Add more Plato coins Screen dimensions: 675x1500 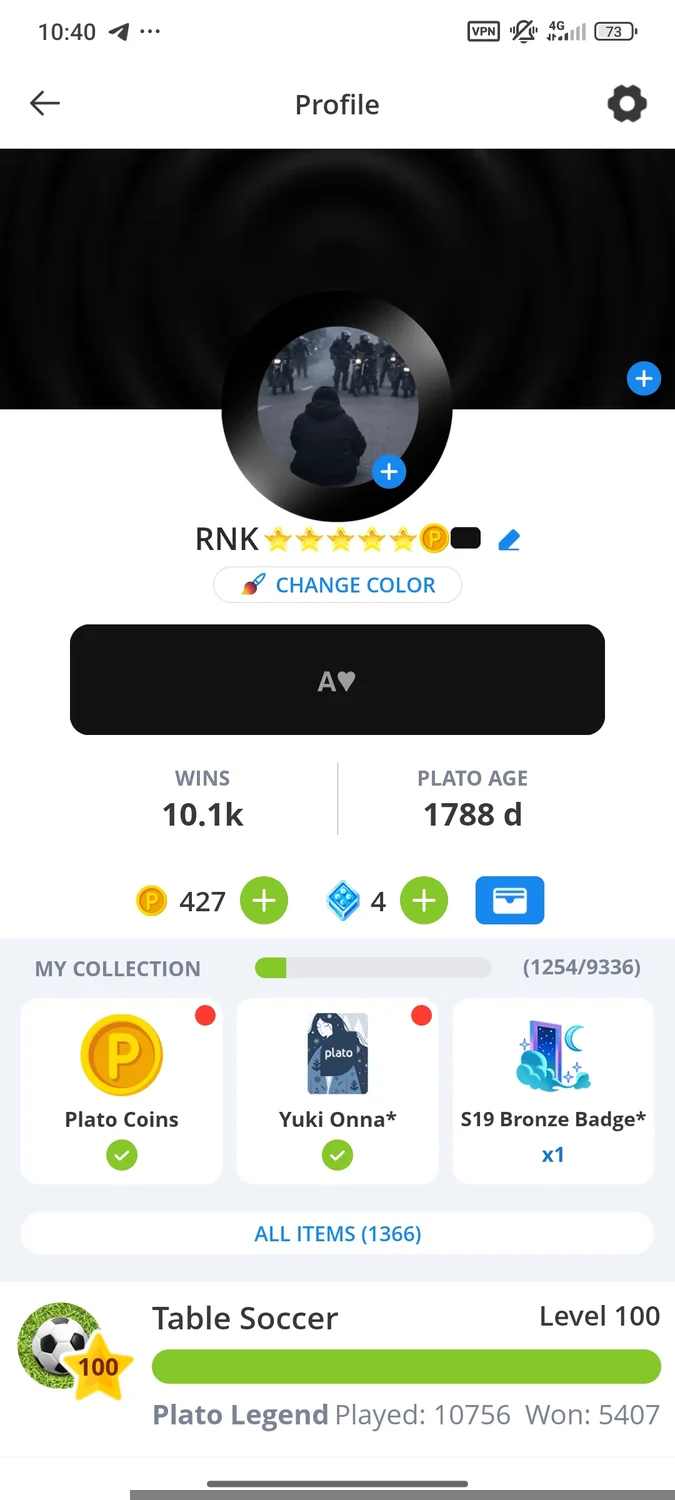tap(263, 901)
